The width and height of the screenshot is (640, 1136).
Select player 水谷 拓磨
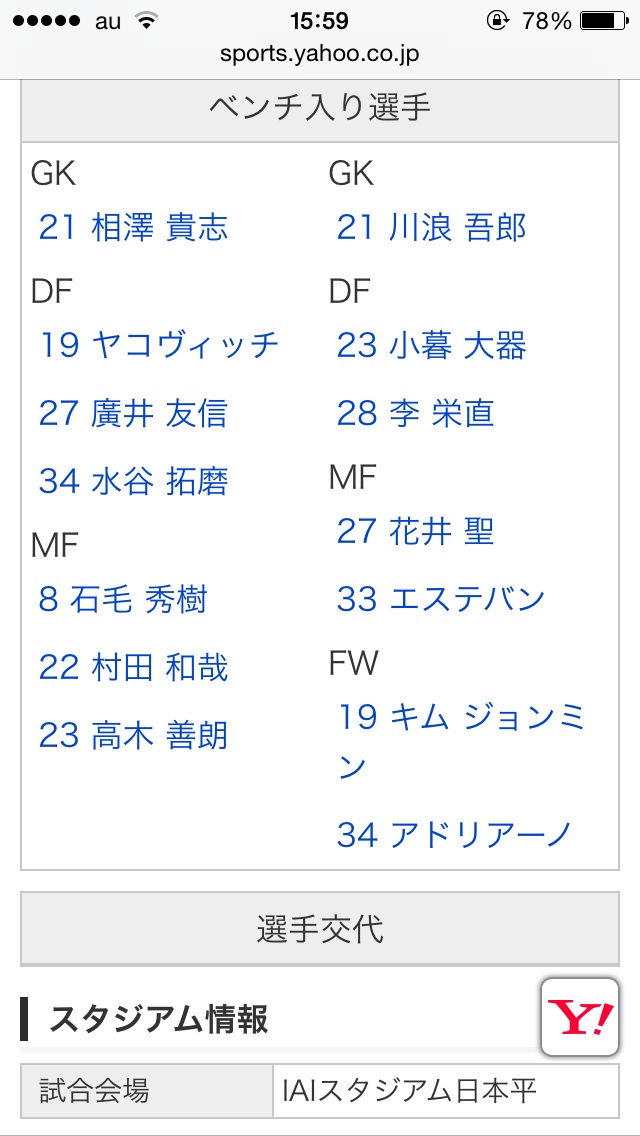coord(133,481)
